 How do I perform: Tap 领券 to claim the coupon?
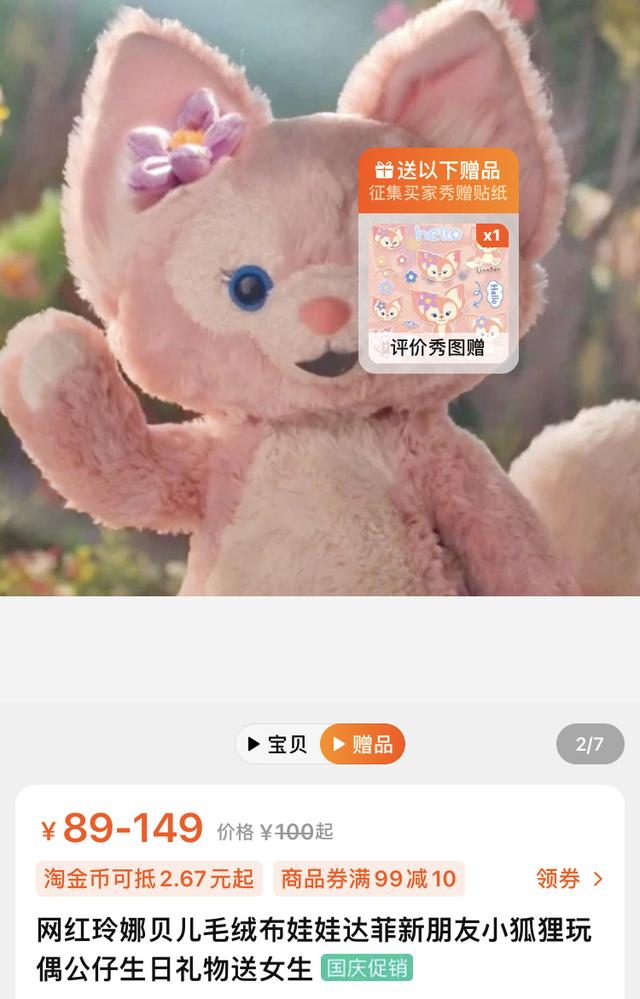[x=570, y=879]
